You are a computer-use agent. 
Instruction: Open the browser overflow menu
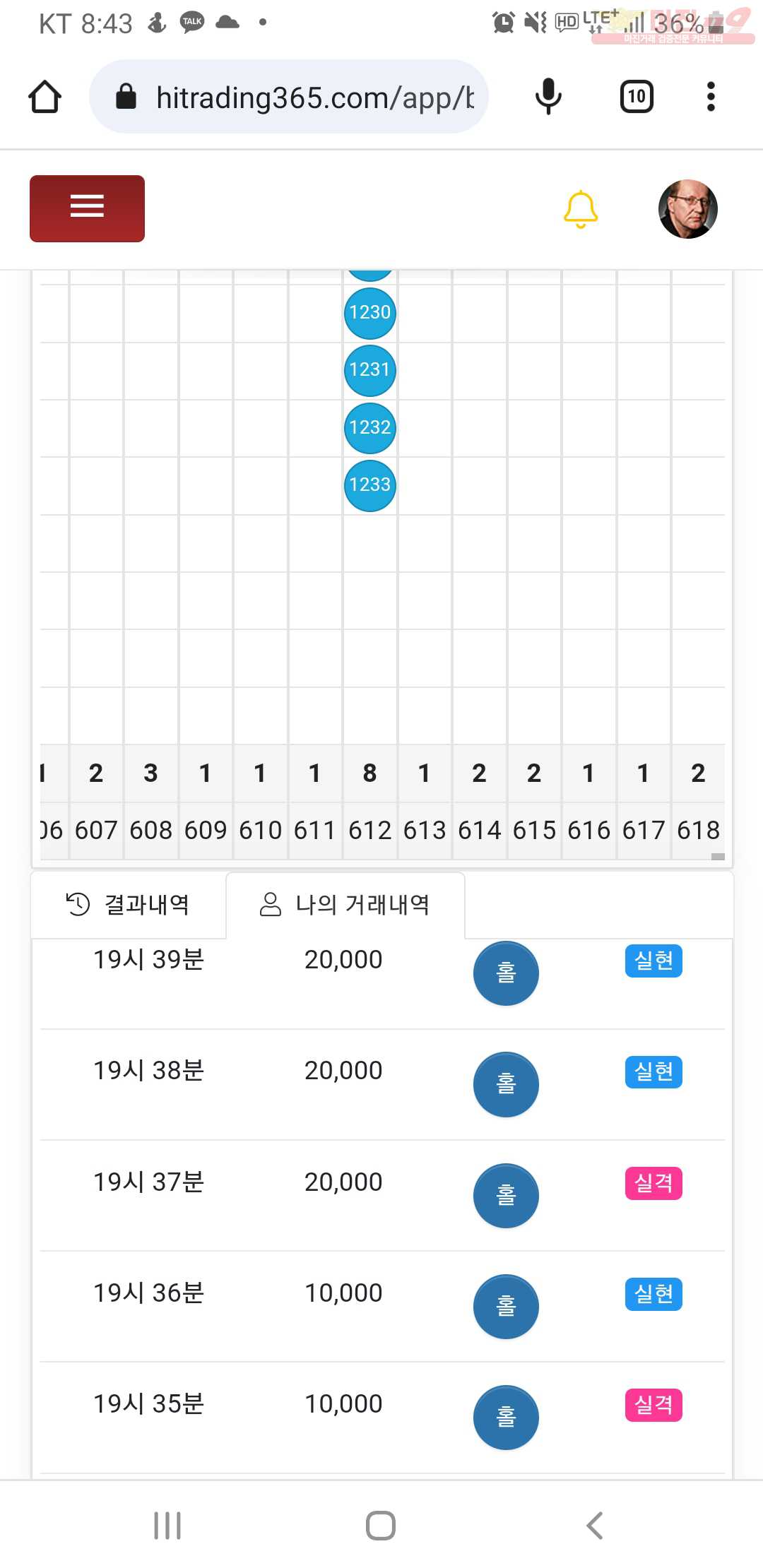coord(711,97)
